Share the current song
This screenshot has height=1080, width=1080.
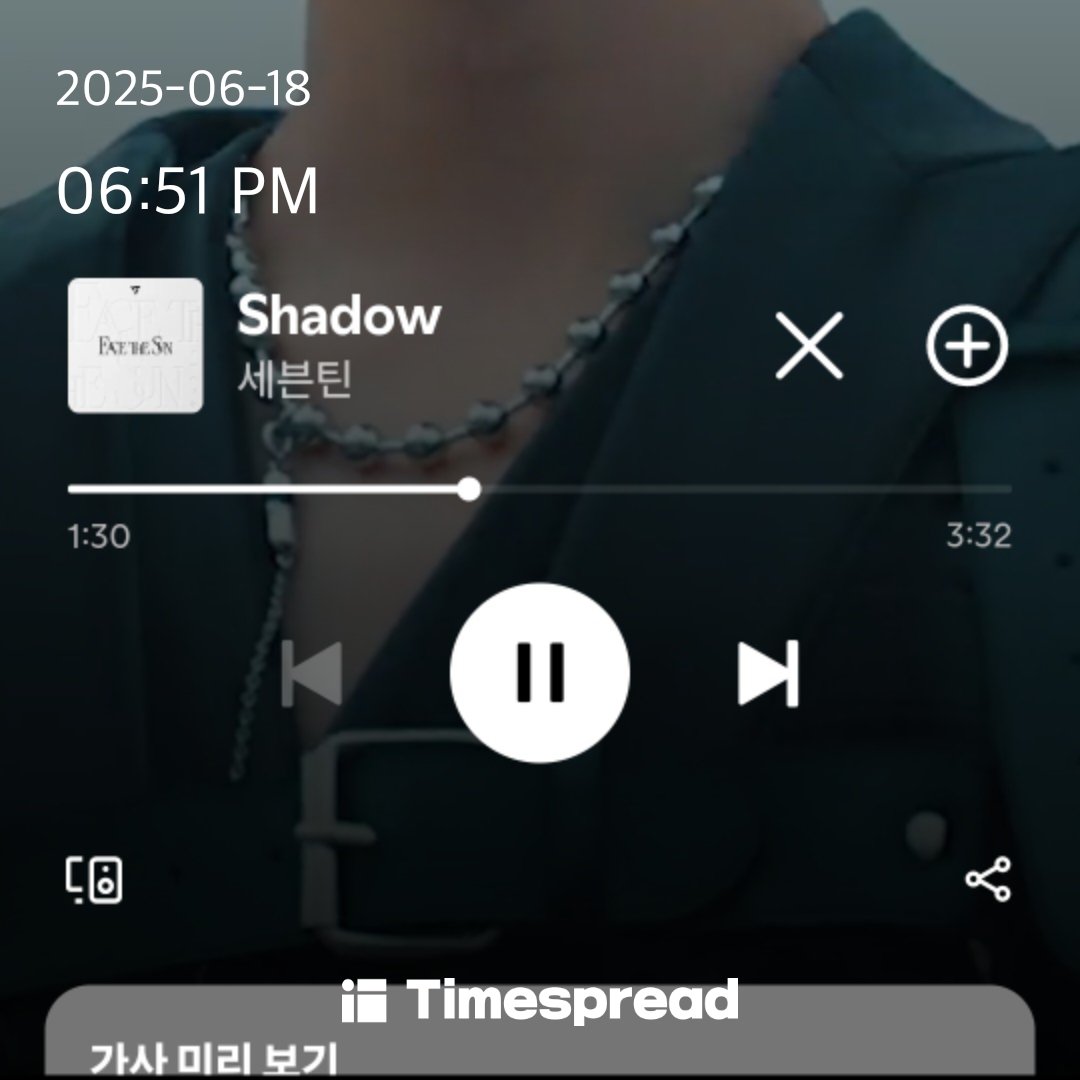coord(988,880)
